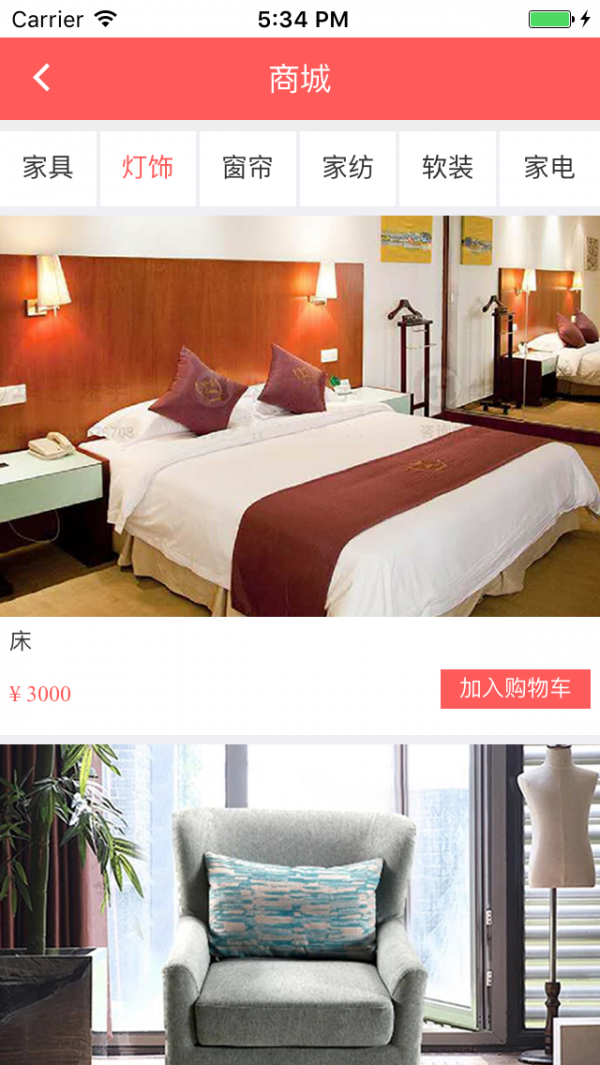The image size is (600, 1065).
Task: Switch to the 家纺 tab
Action: point(348,168)
